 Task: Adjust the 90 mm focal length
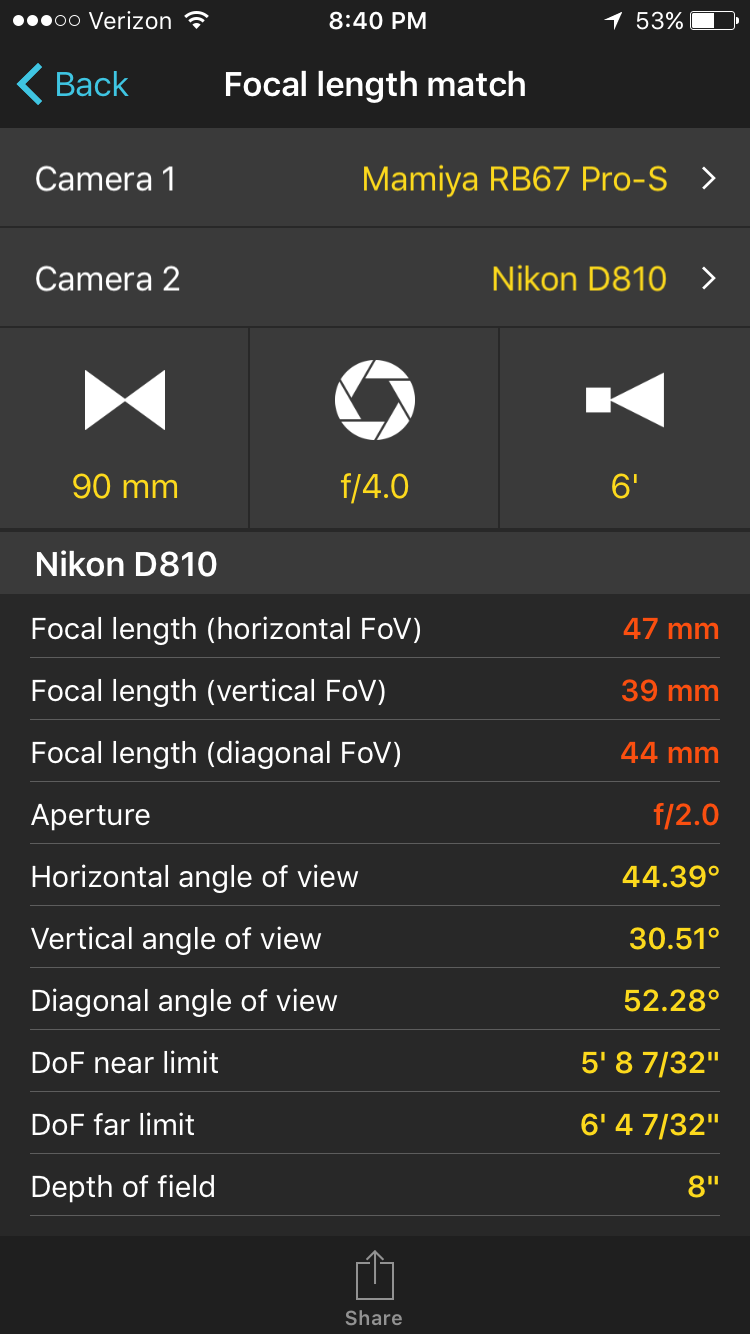point(124,428)
